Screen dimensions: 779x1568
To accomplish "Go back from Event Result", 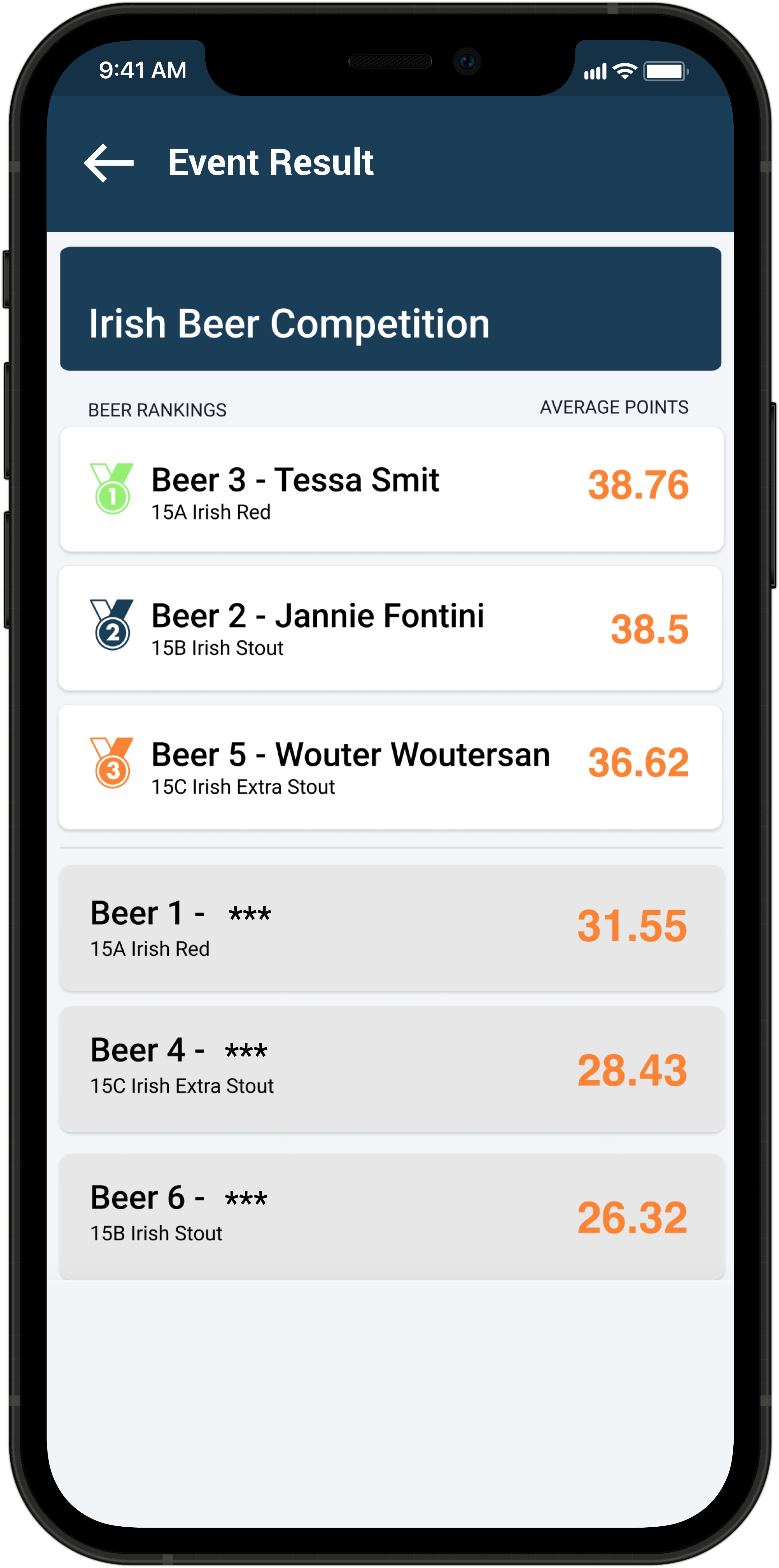I will [x=108, y=163].
